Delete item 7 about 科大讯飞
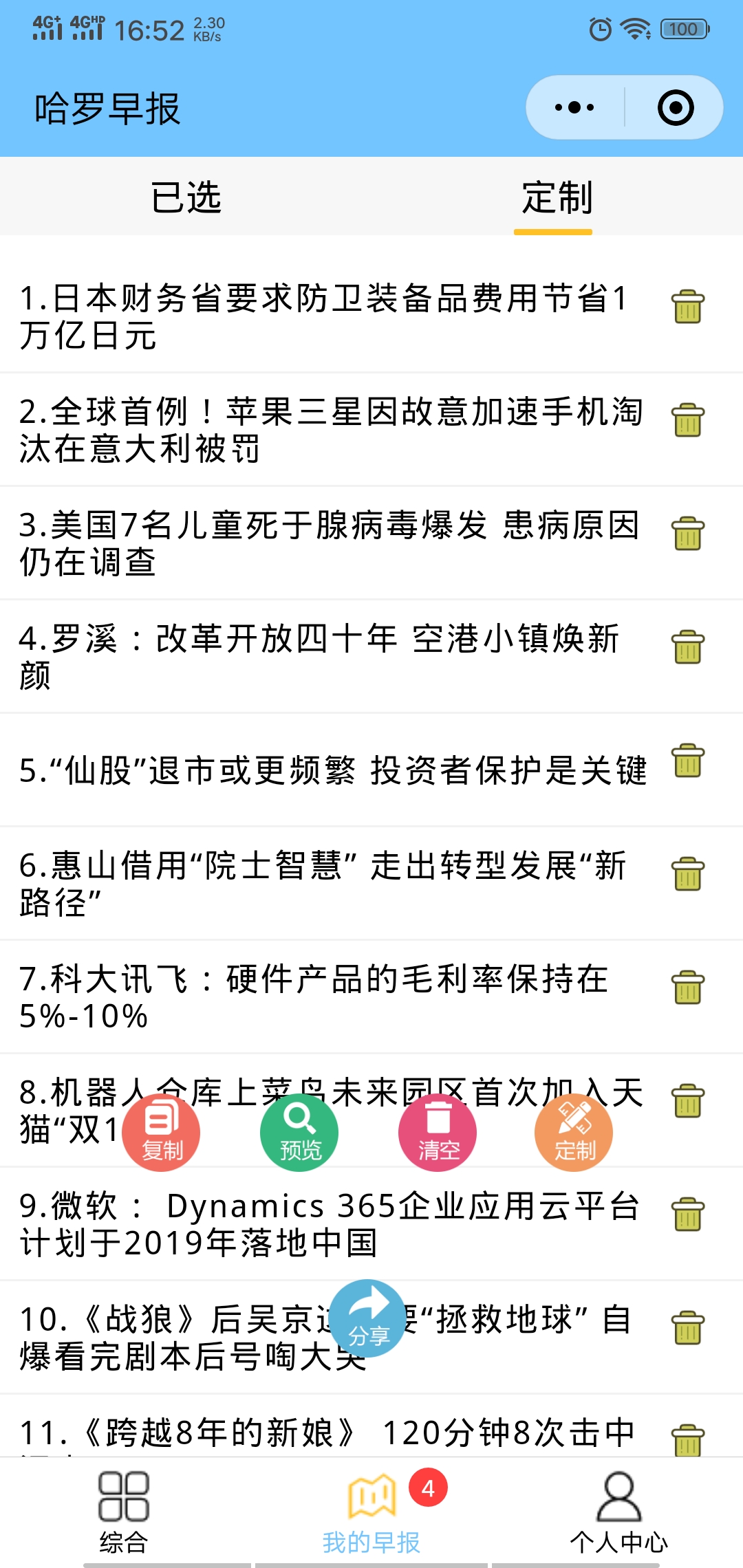Viewport: 743px width, 1568px height. pos(688,987)
